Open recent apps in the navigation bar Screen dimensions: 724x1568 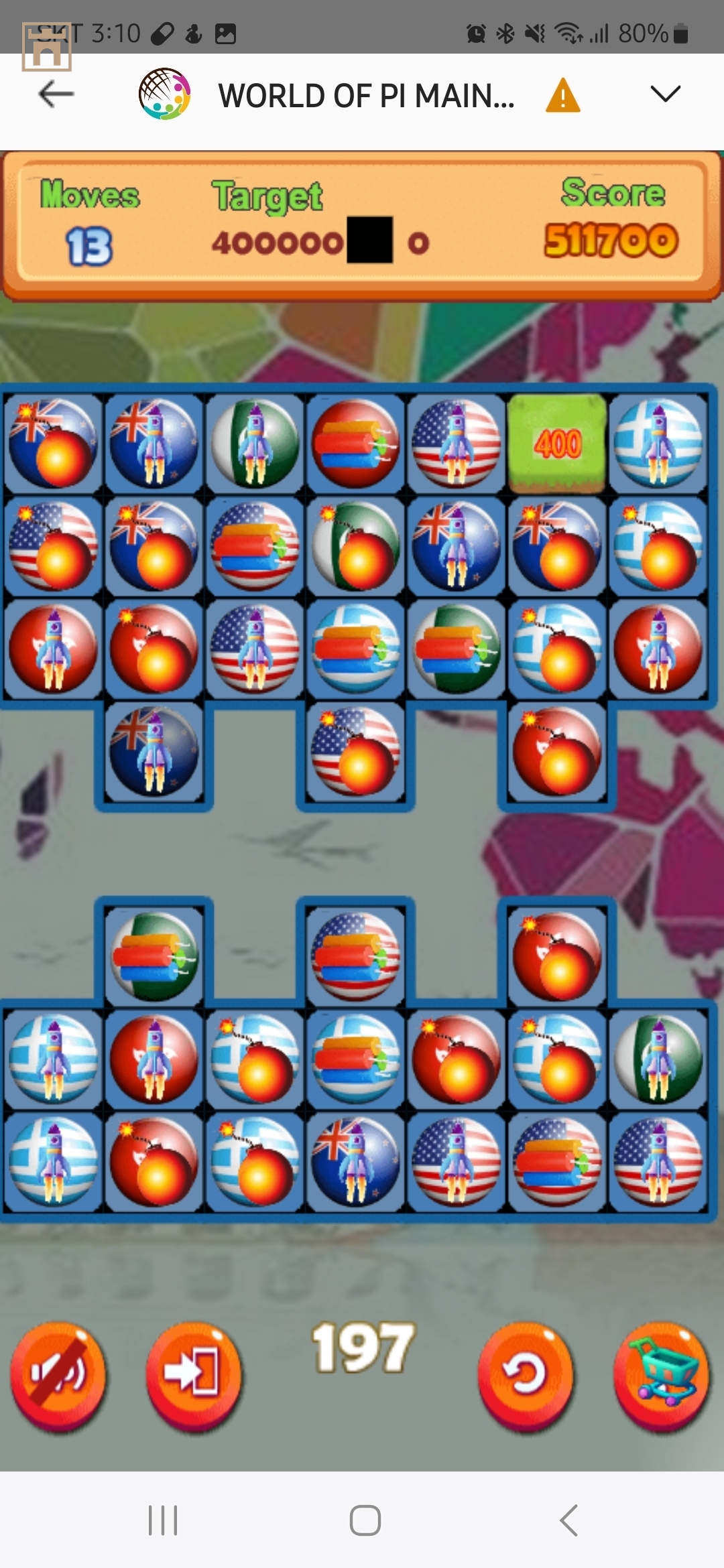pos(163,1520)
